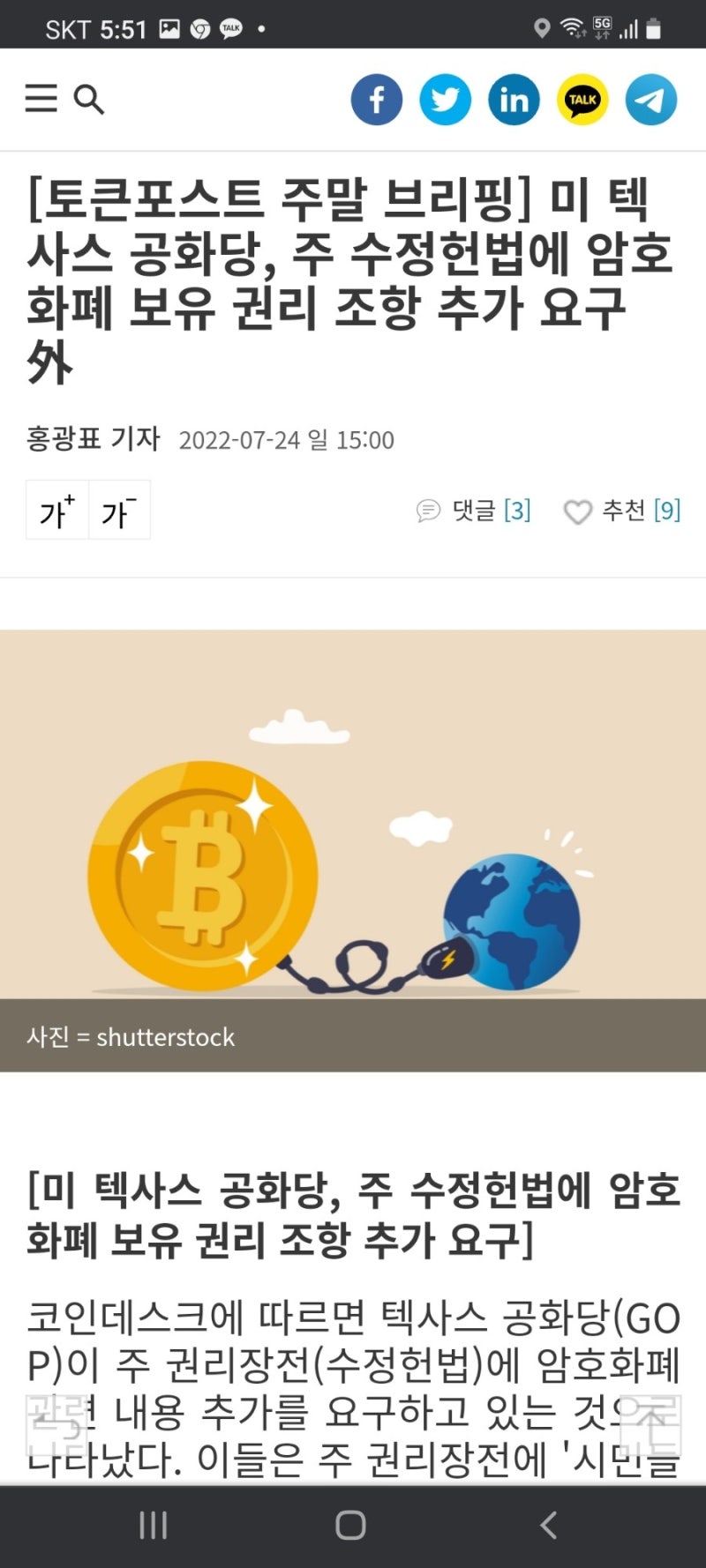Tap the Android home button
Viewport: 706px width, 1568px height.
352,1526
